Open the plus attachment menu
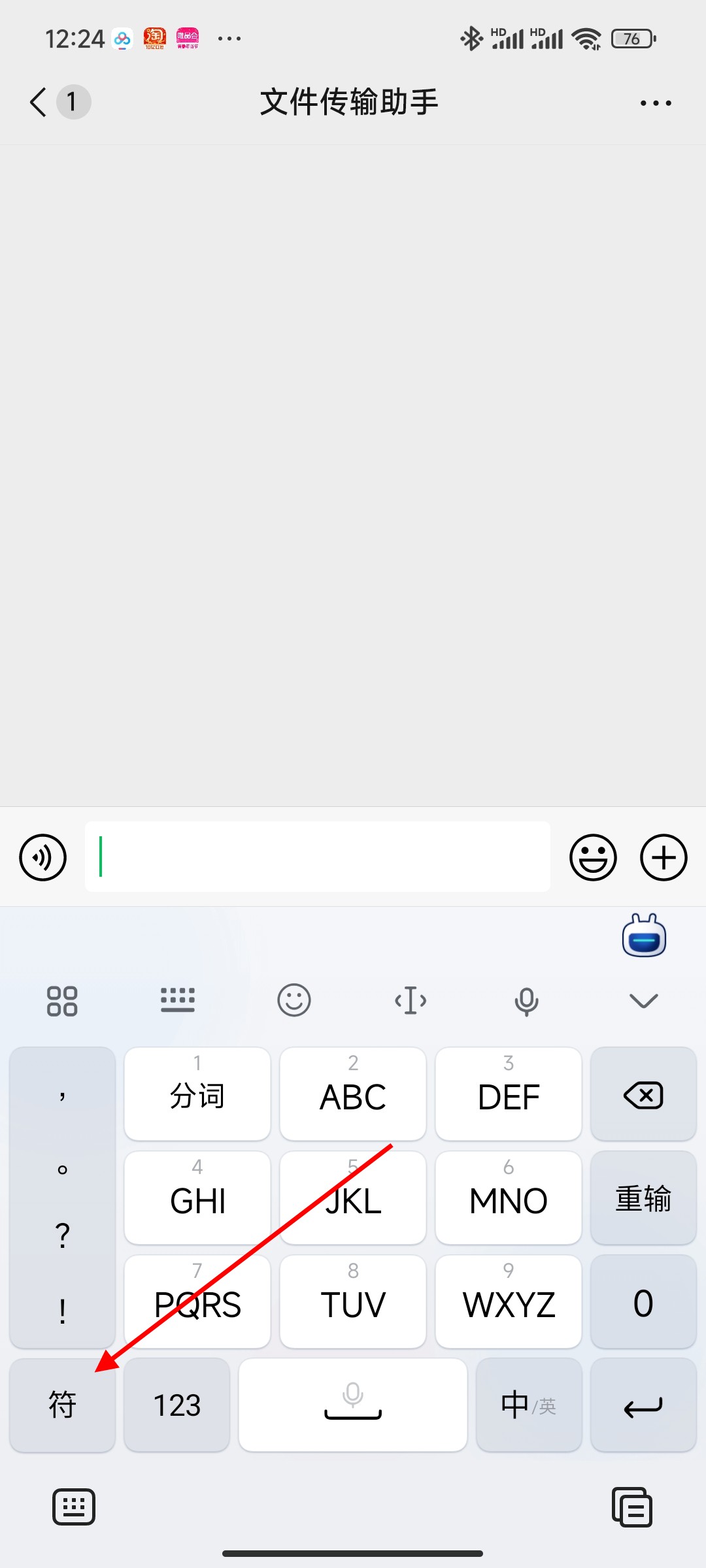The height and width of the screenshot is (1568, 706). [x=663, y=857]
